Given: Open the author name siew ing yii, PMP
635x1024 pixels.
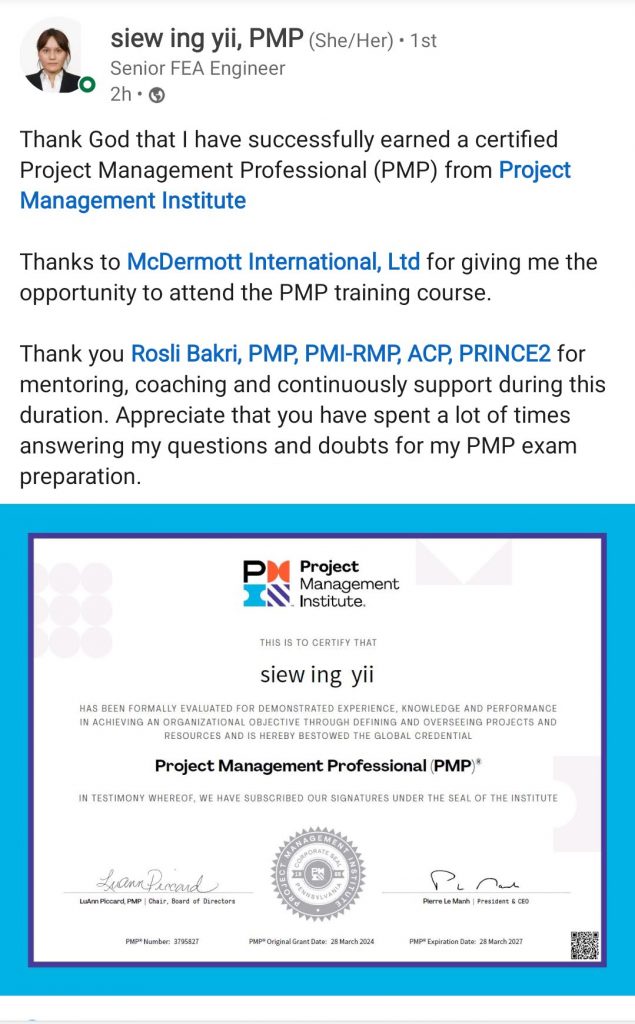Looking at the screenshot, I should coord(206,40).
